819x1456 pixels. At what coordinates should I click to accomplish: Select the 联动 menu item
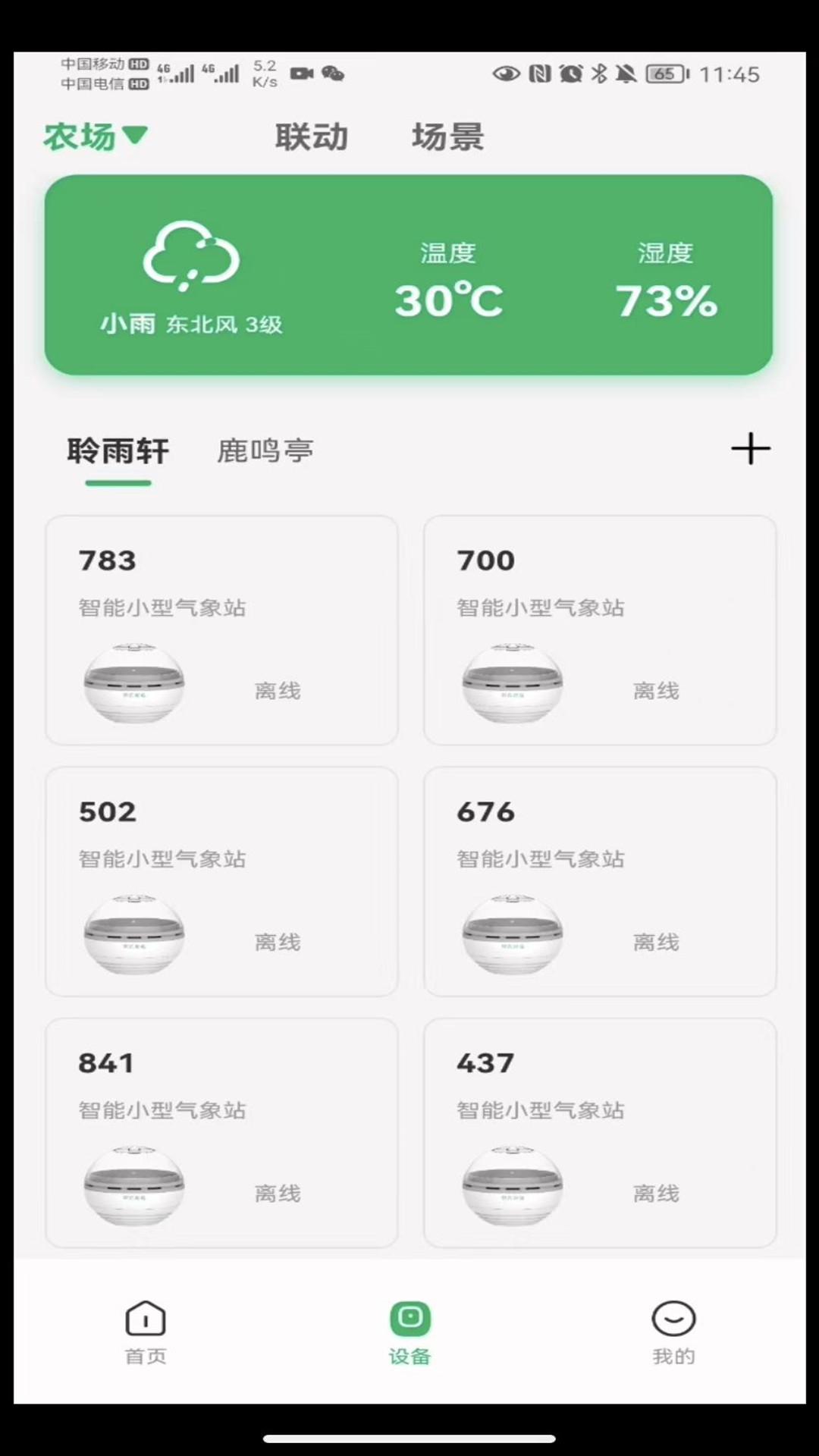pos(311,136)
